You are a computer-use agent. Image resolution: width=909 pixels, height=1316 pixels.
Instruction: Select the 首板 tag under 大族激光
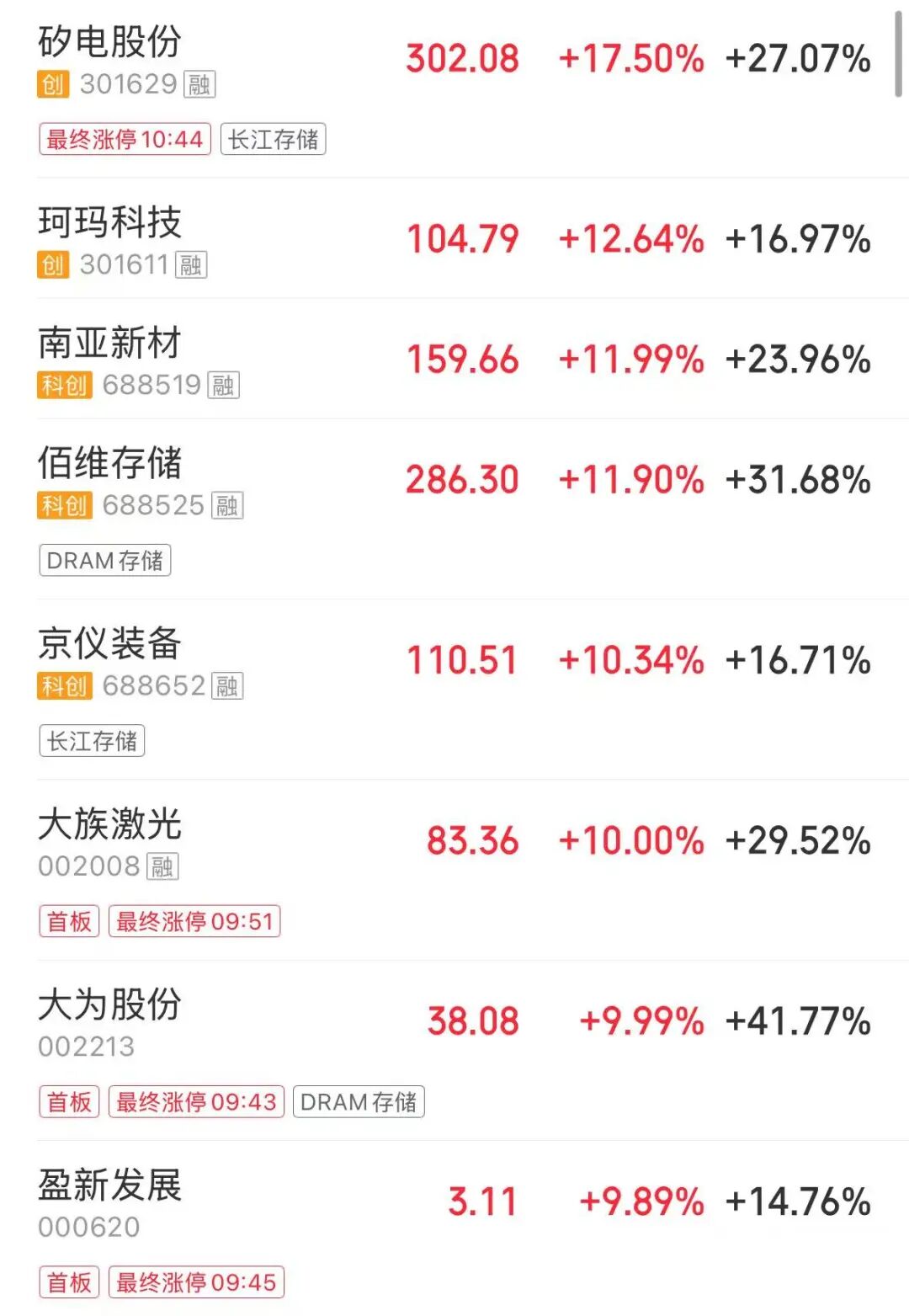point(69,921)
